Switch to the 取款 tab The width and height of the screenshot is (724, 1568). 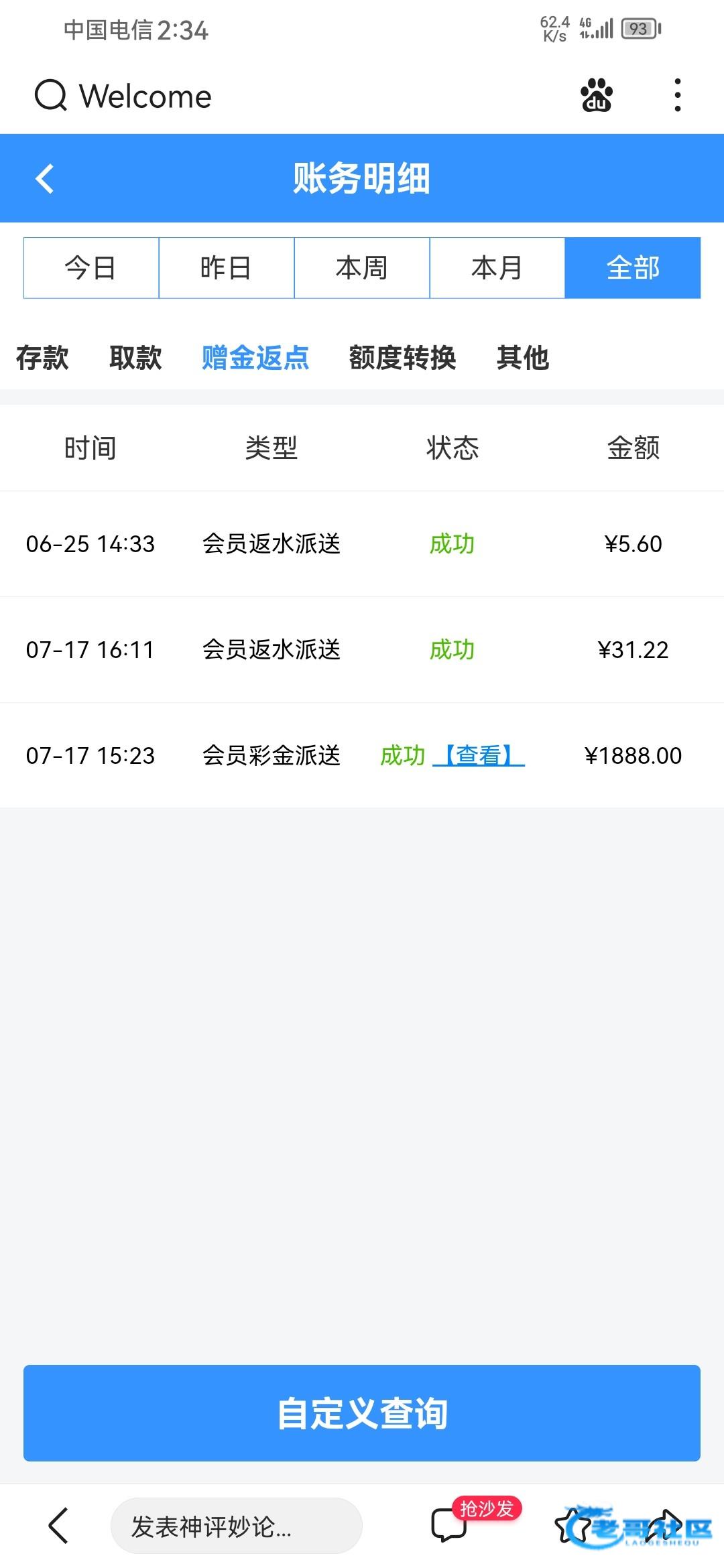[135, 358]
